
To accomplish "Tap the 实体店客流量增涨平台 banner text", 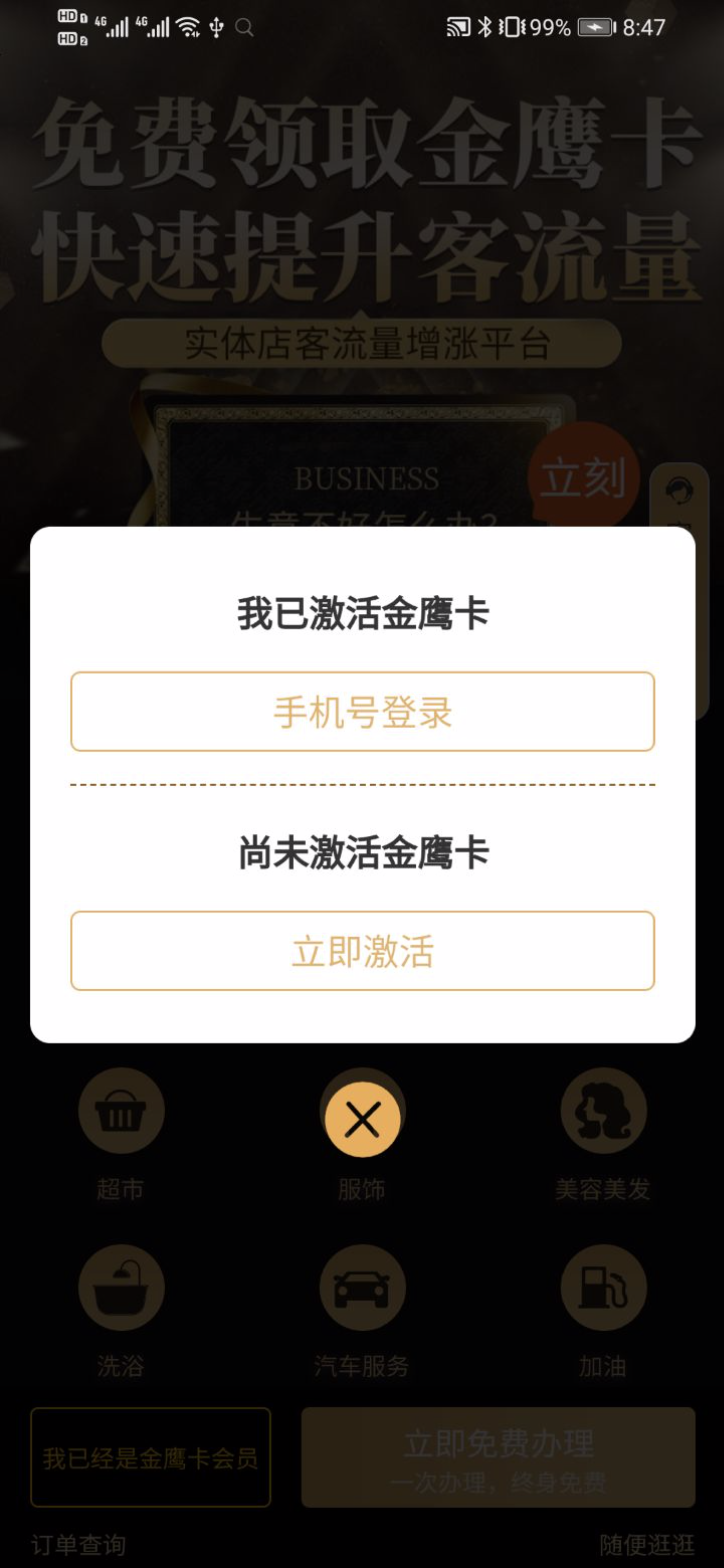I will [362, 343].
